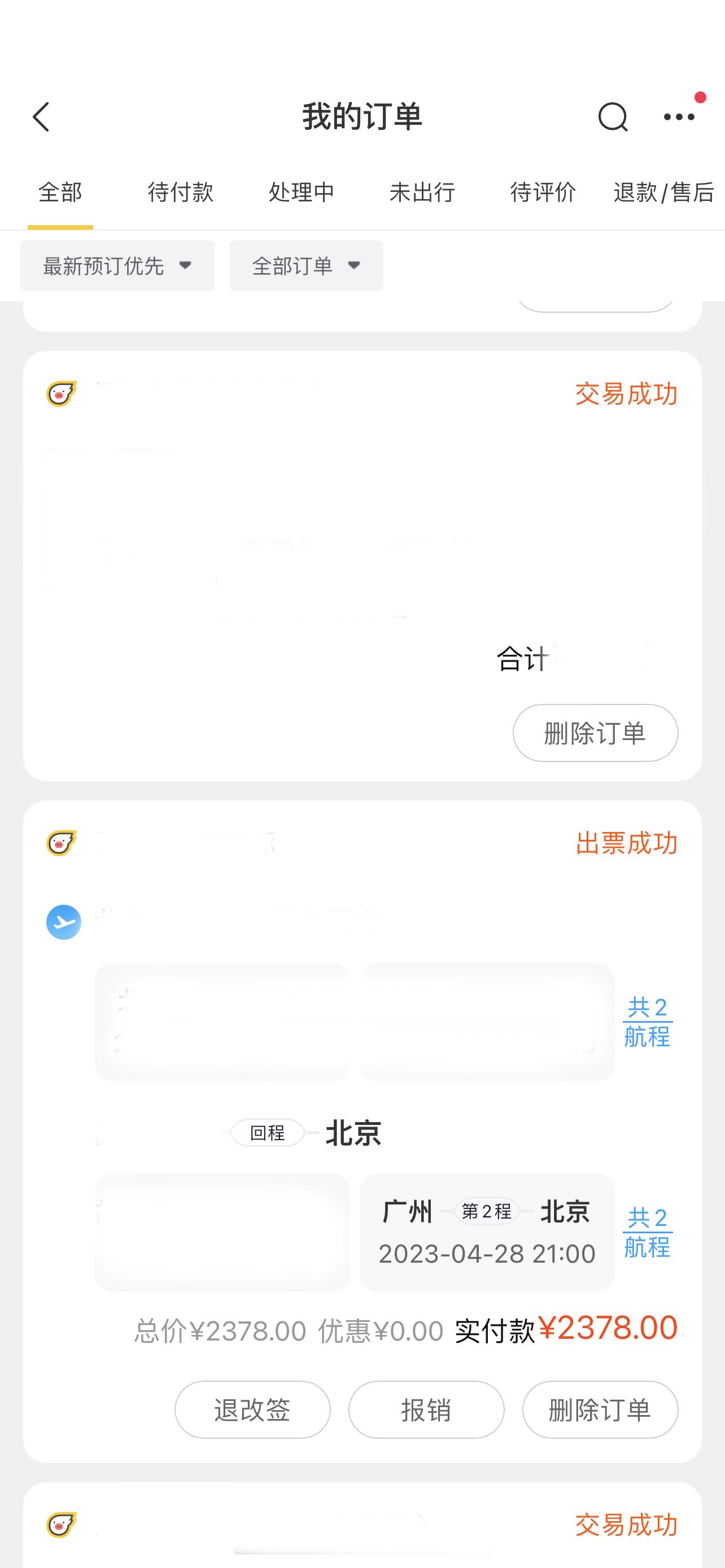Click 删除订单 on the 交易成功 order
The height and width of the screenshot is (1568, 725).
pyautogui.click(x=595, y=733)
